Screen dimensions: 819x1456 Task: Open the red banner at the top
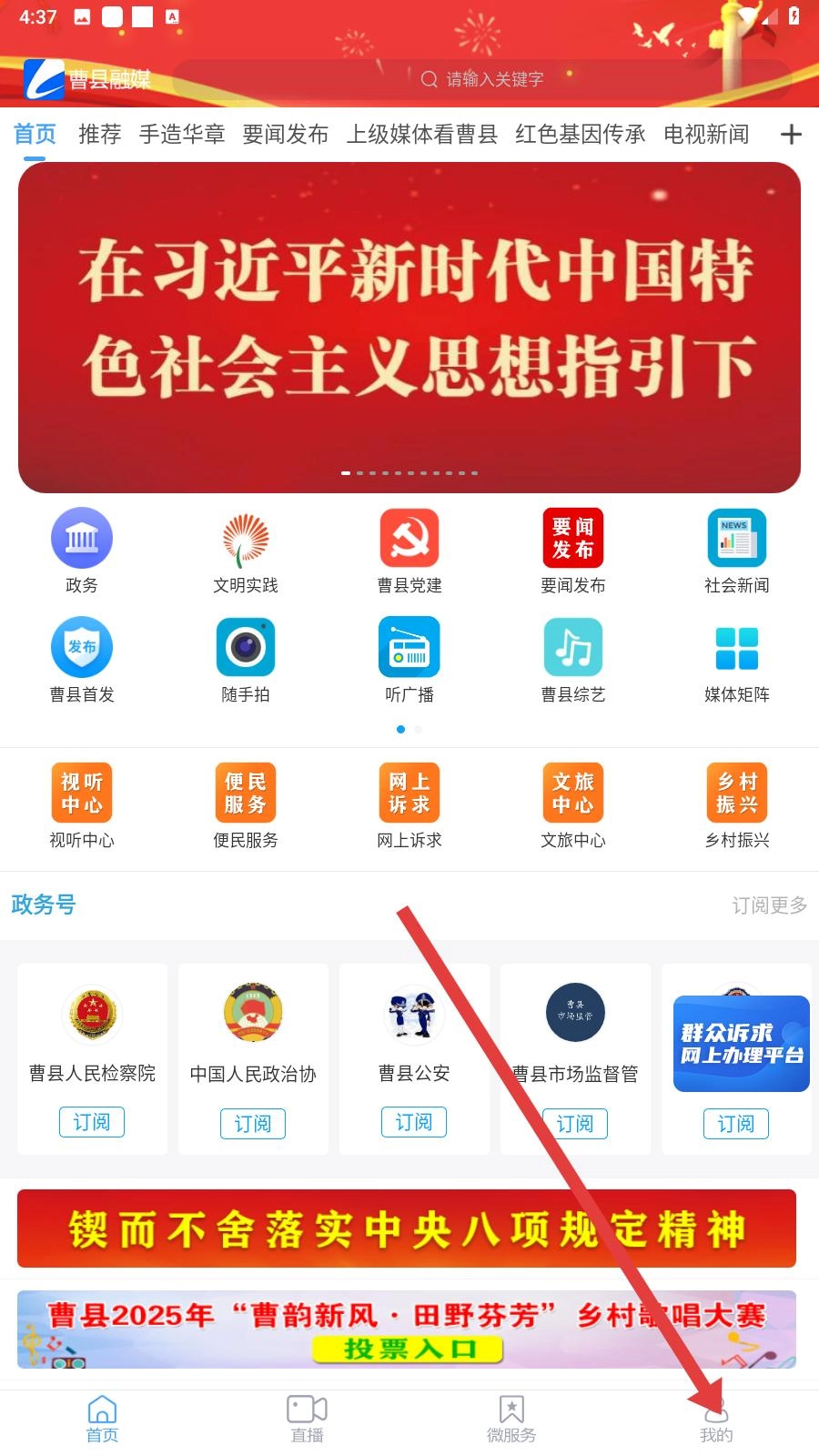coord(409,328)
